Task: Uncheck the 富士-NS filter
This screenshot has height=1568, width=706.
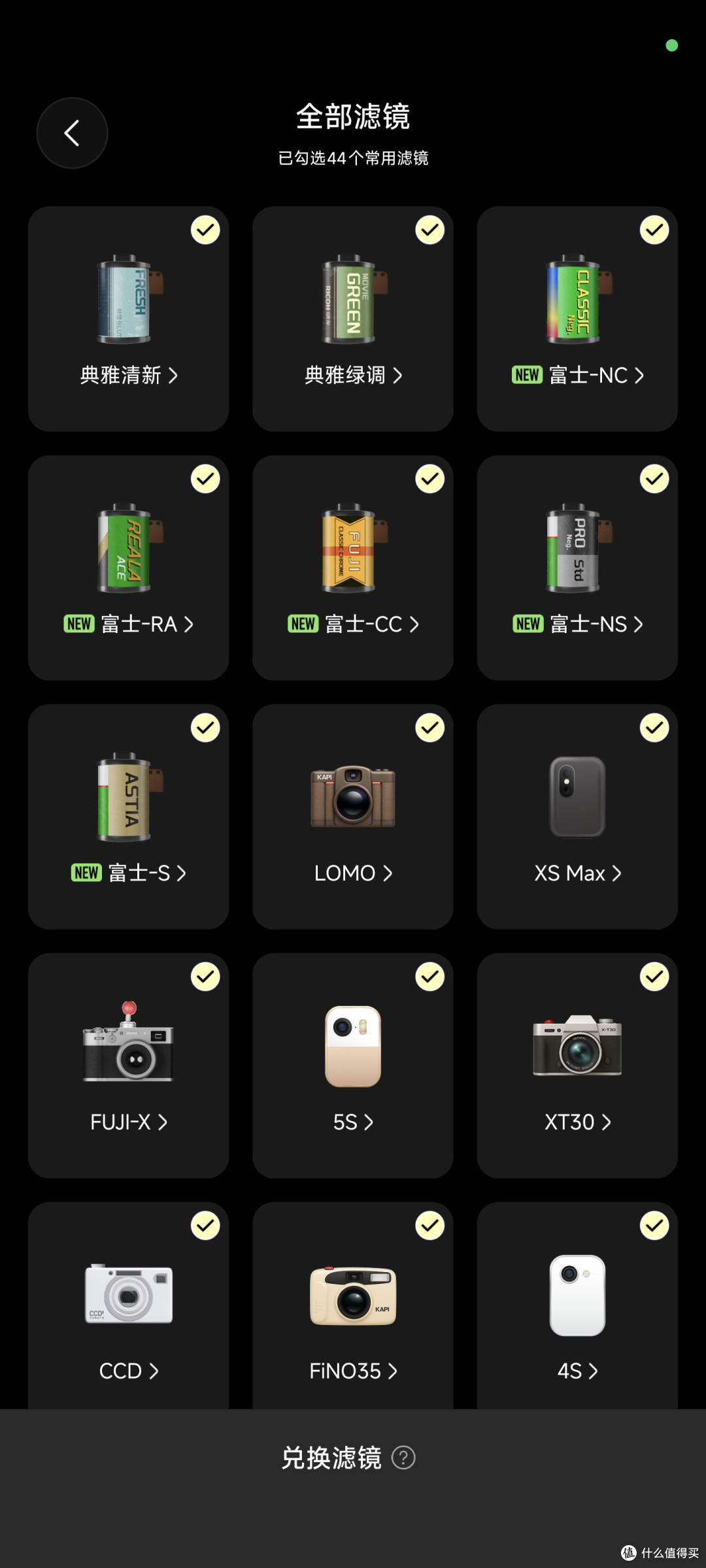Action: (x=654, y=479)
